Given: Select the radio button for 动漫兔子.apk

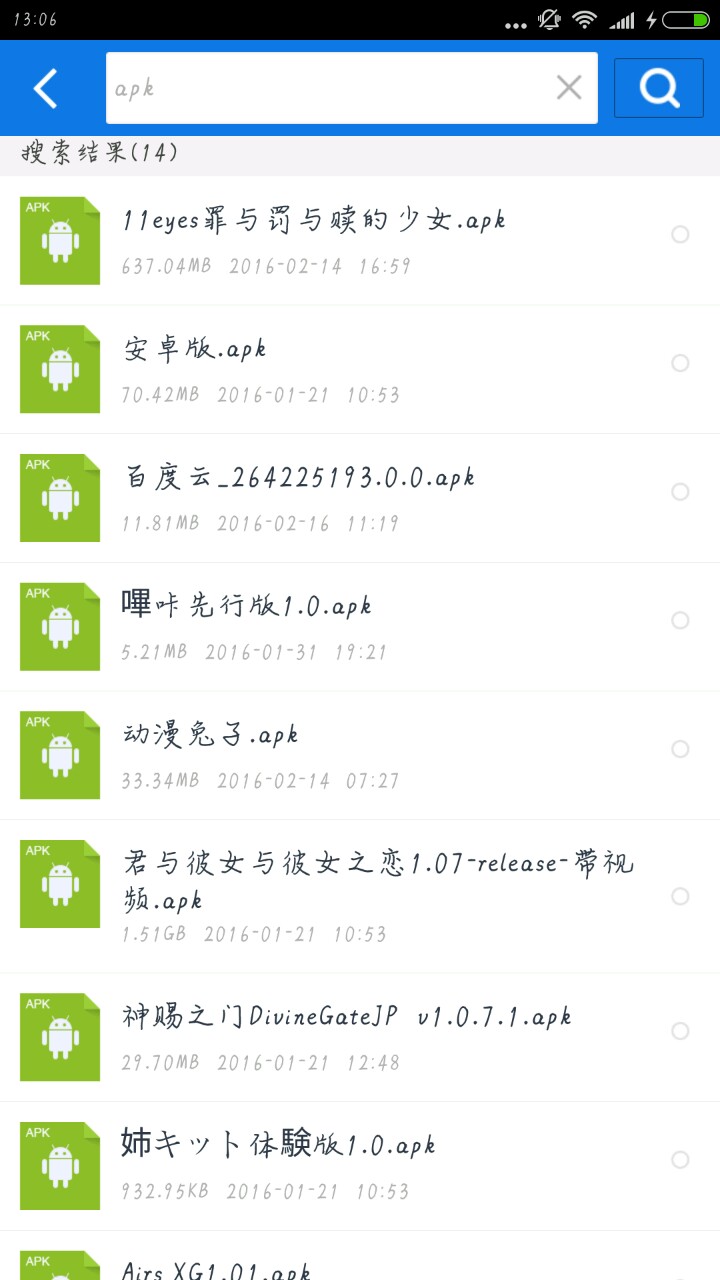Looking at the screenshot, I should [x=680, y=749].
